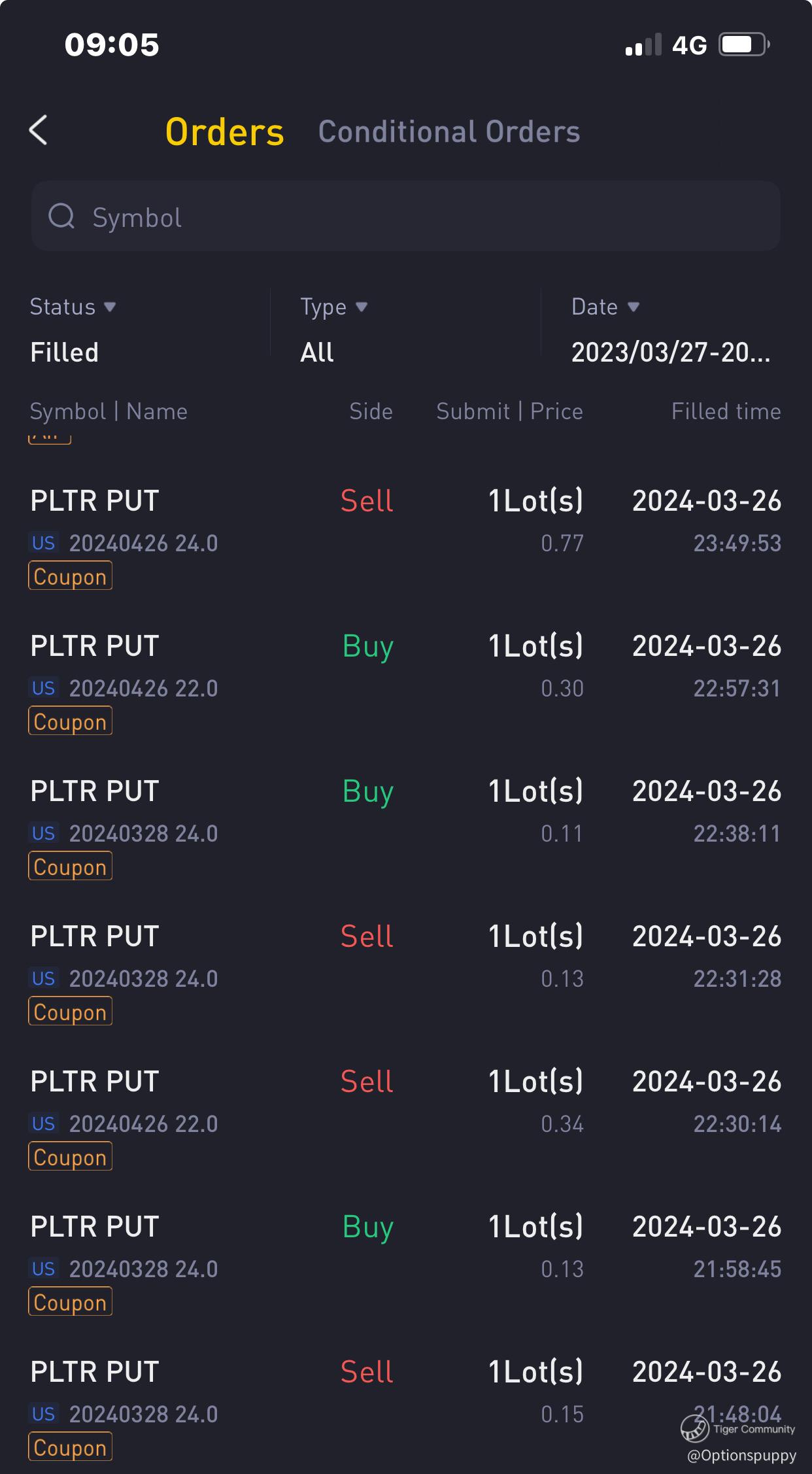Go back using the back arrow

pyautogui.click(x=39, y=130)
